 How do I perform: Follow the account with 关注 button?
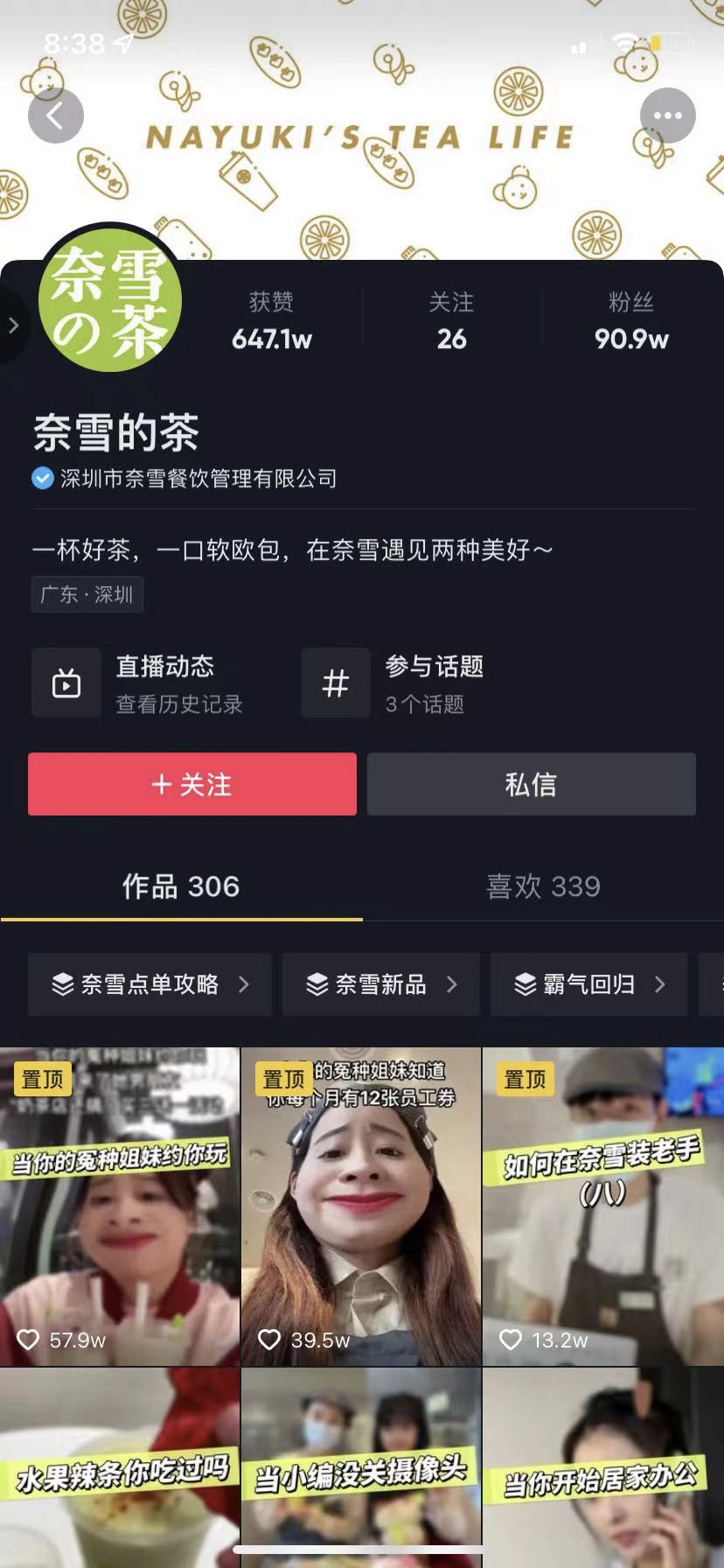192,784
